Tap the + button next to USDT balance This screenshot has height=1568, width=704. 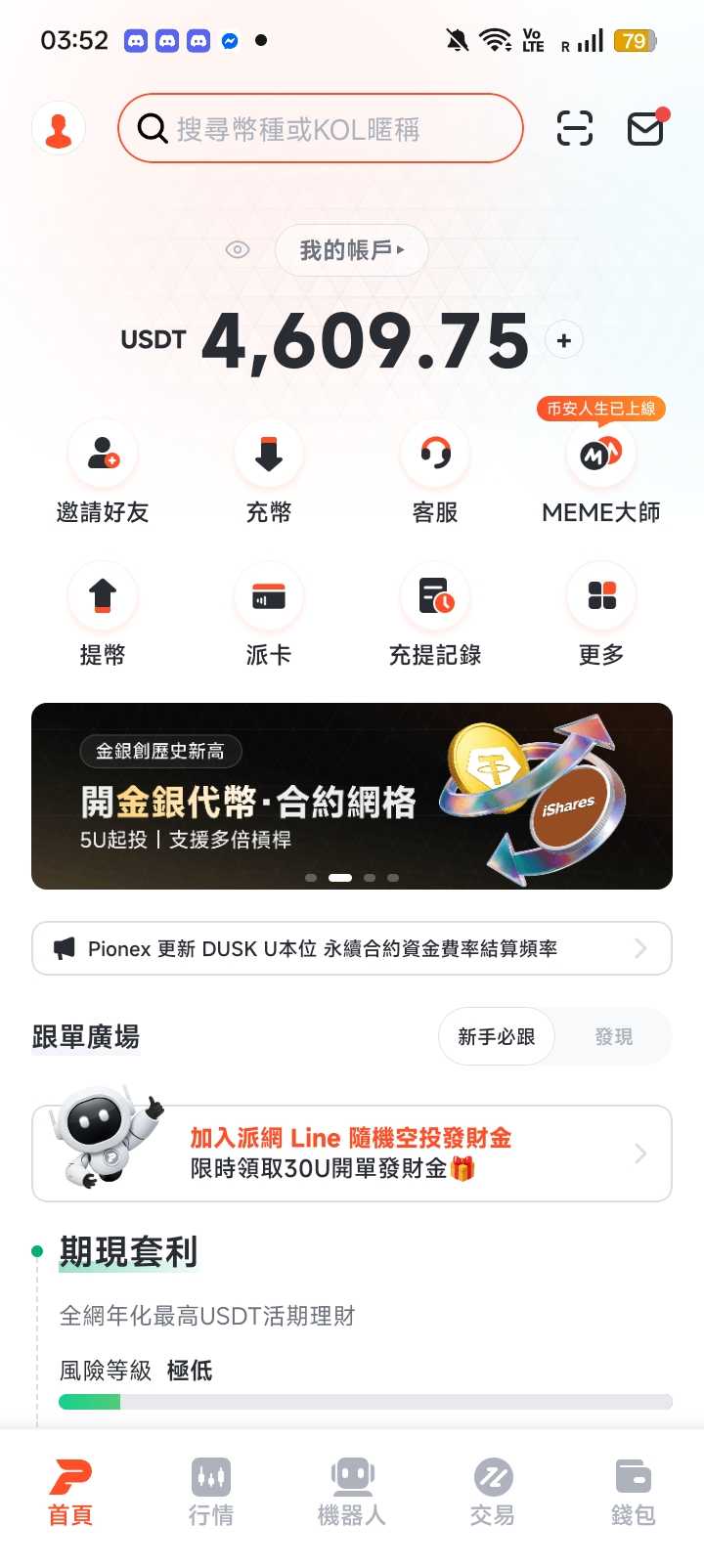(563, 339)
